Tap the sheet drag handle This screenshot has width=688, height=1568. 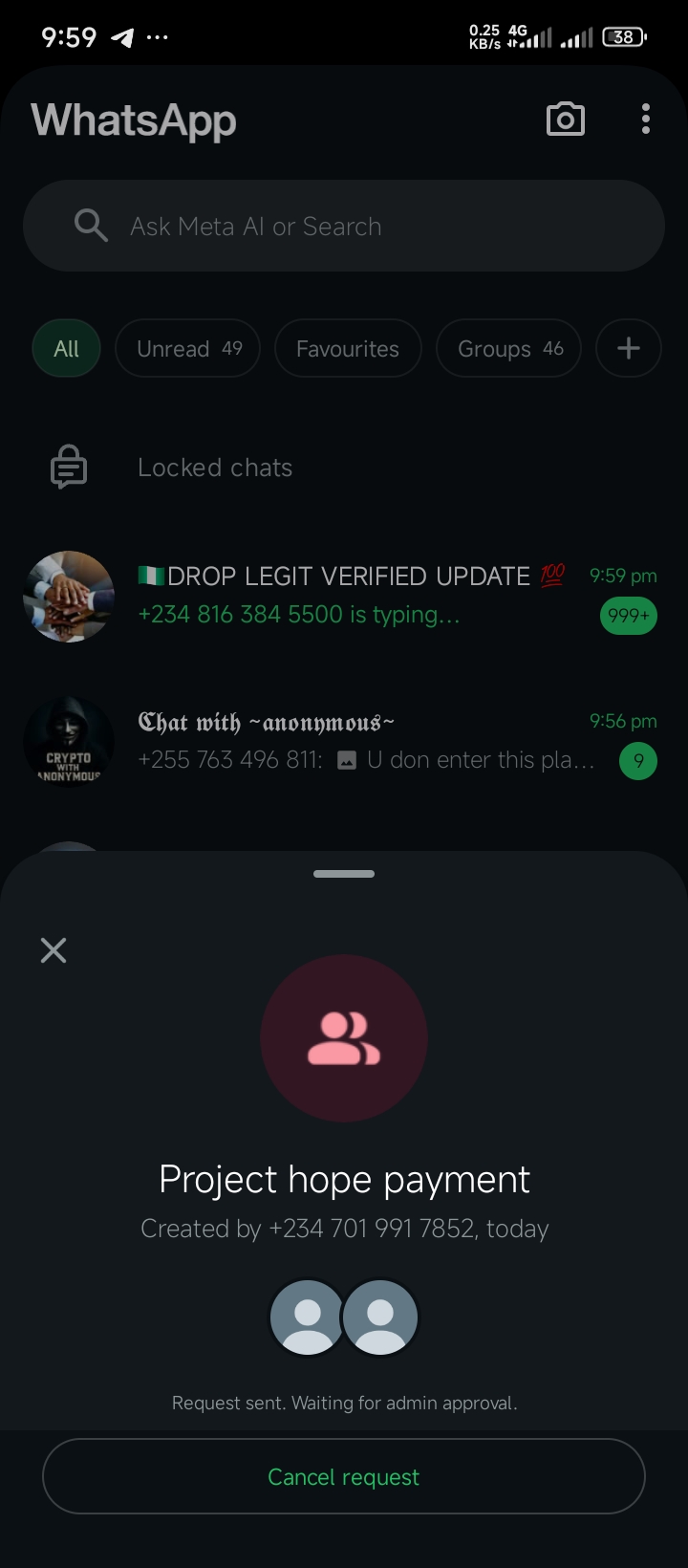tap(344, 874)
